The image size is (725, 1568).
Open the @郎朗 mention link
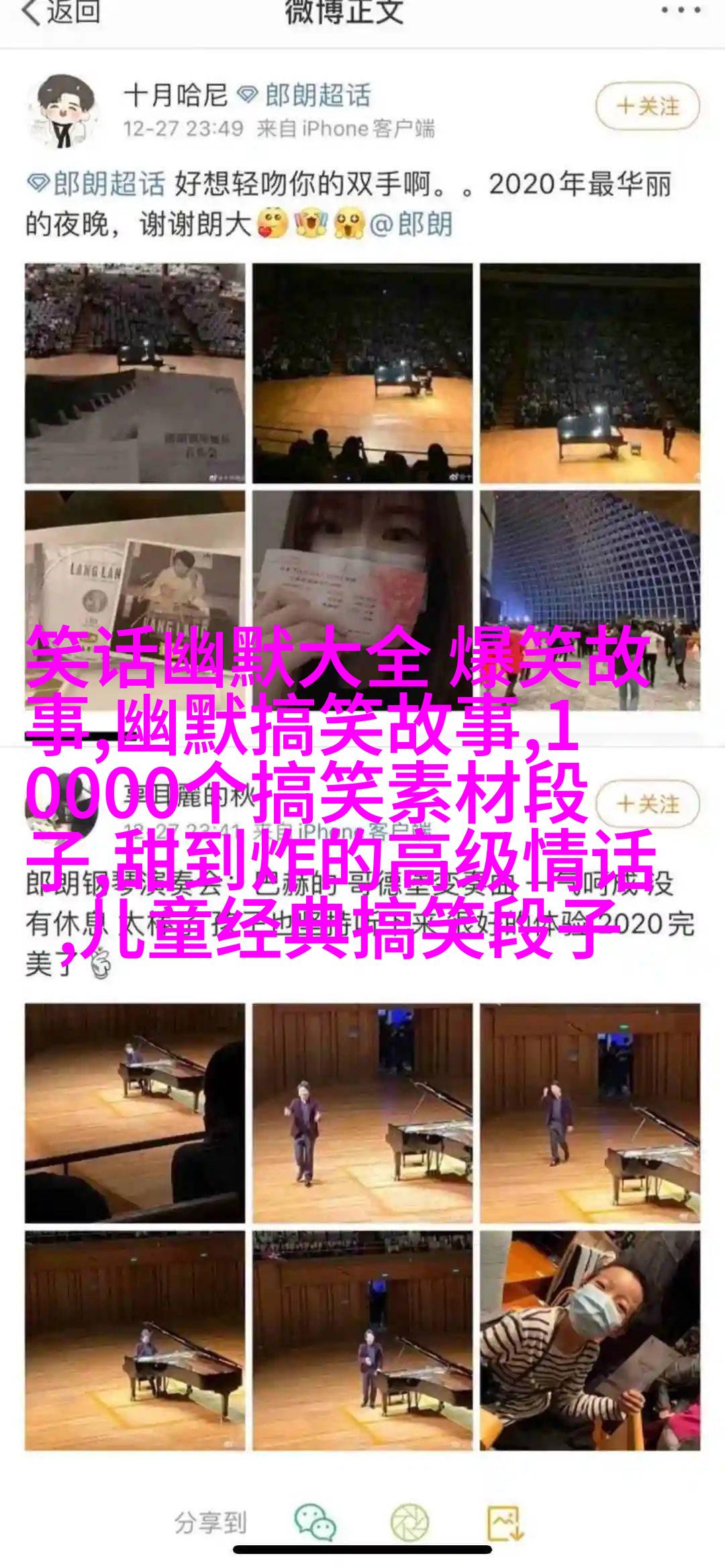point(411,224)
